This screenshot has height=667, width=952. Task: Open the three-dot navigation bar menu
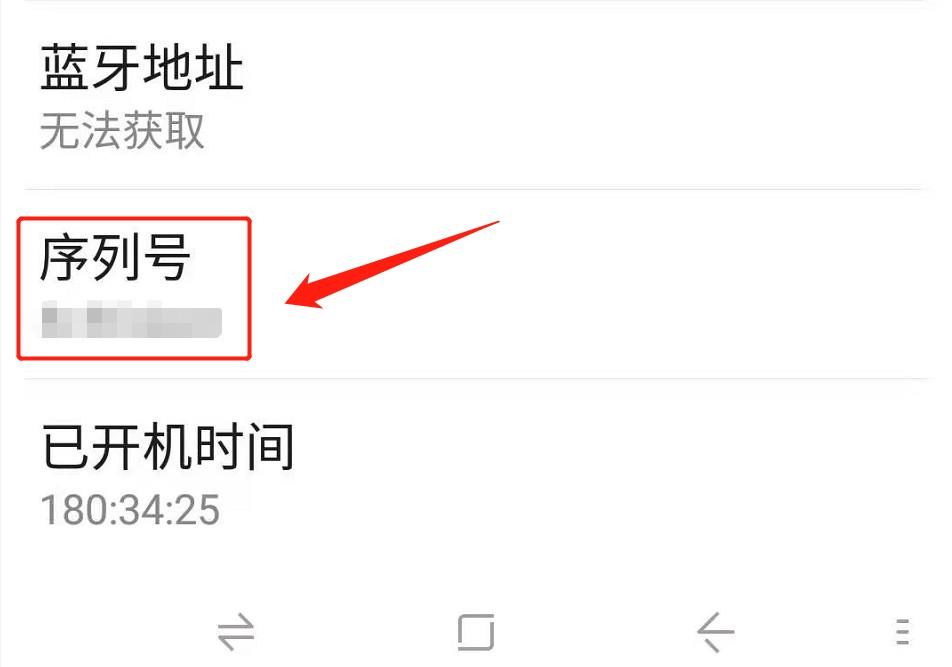903,631
